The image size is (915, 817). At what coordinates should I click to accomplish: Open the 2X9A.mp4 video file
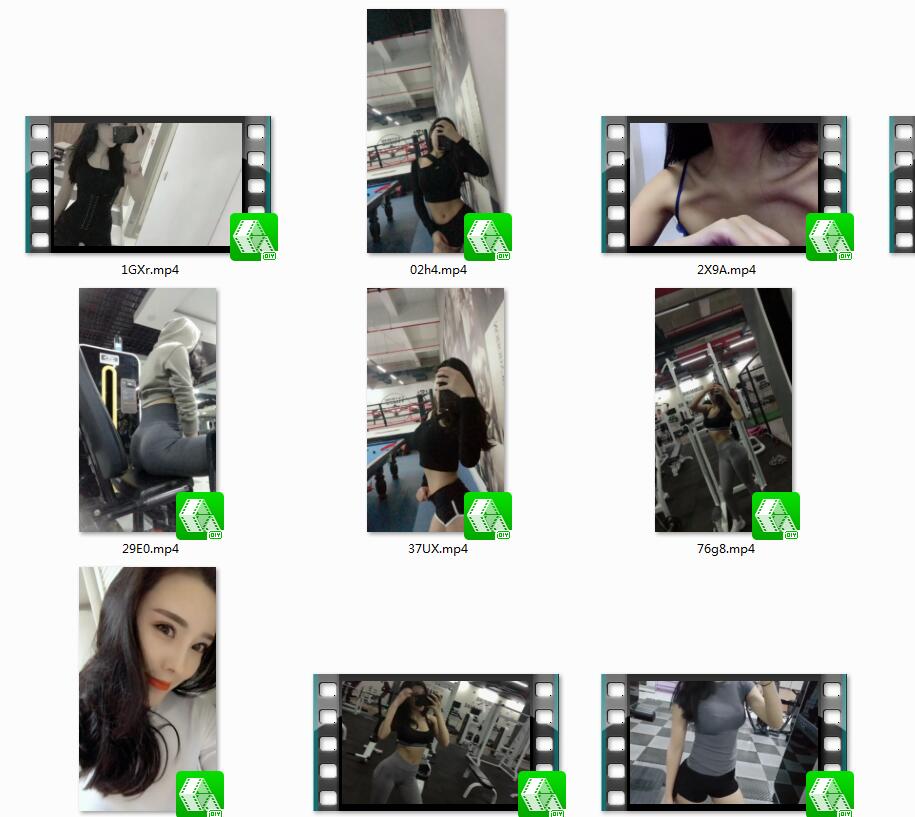pos(724,184)
